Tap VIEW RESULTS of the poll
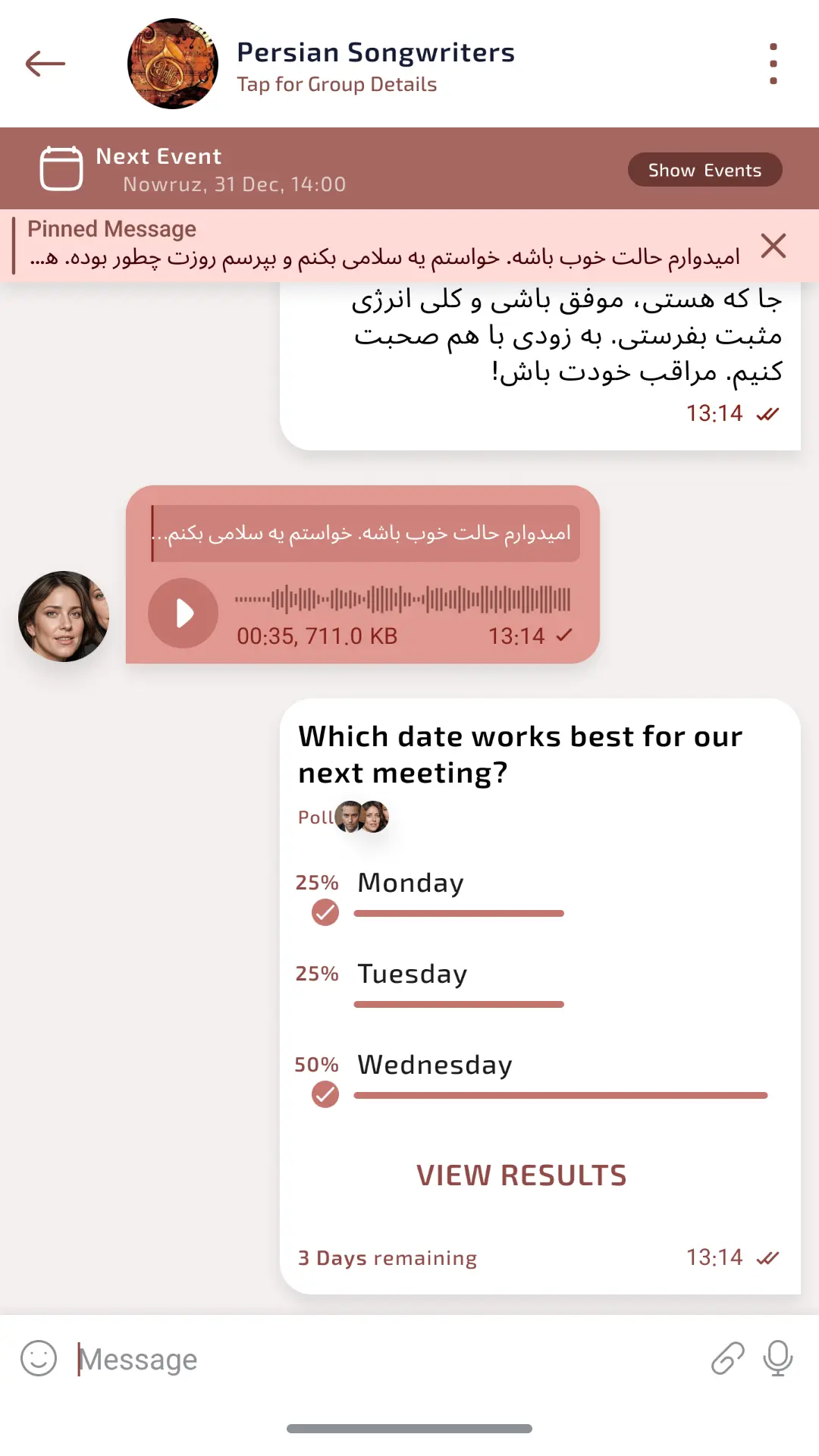819x1456 pixels. coord(522,1175)
